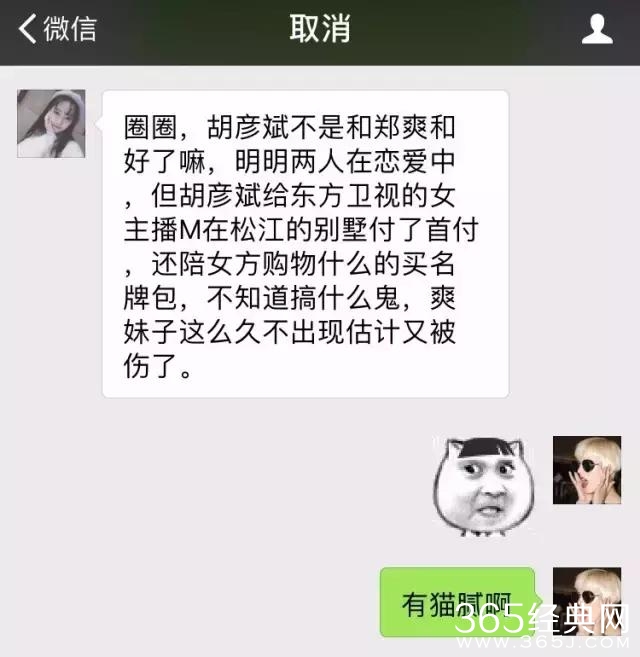The image size is (640, 657).
Task: Open the sender's avatar beside the 圈圈 message
Action: point(51,124)
